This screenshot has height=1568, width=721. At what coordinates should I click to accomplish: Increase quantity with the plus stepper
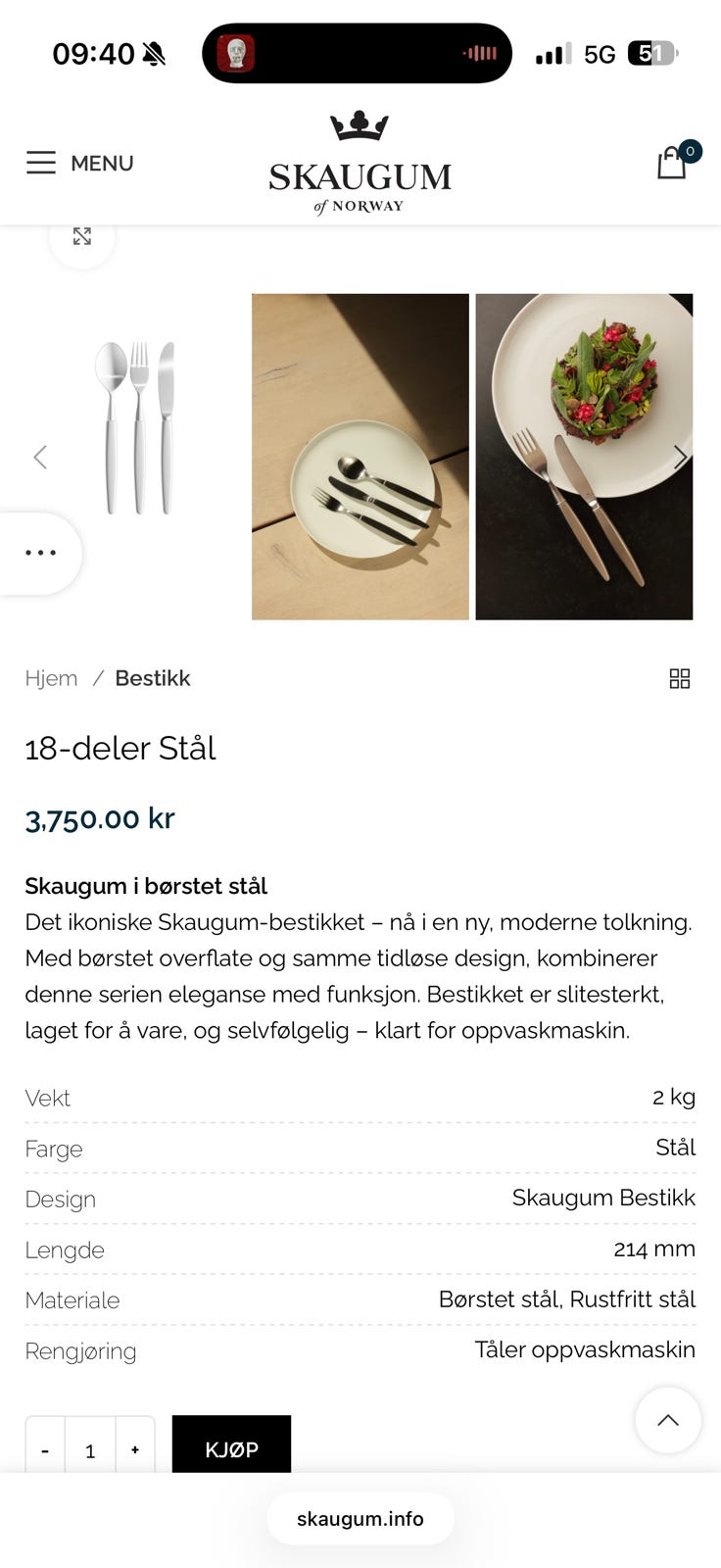coord(134,1450)
